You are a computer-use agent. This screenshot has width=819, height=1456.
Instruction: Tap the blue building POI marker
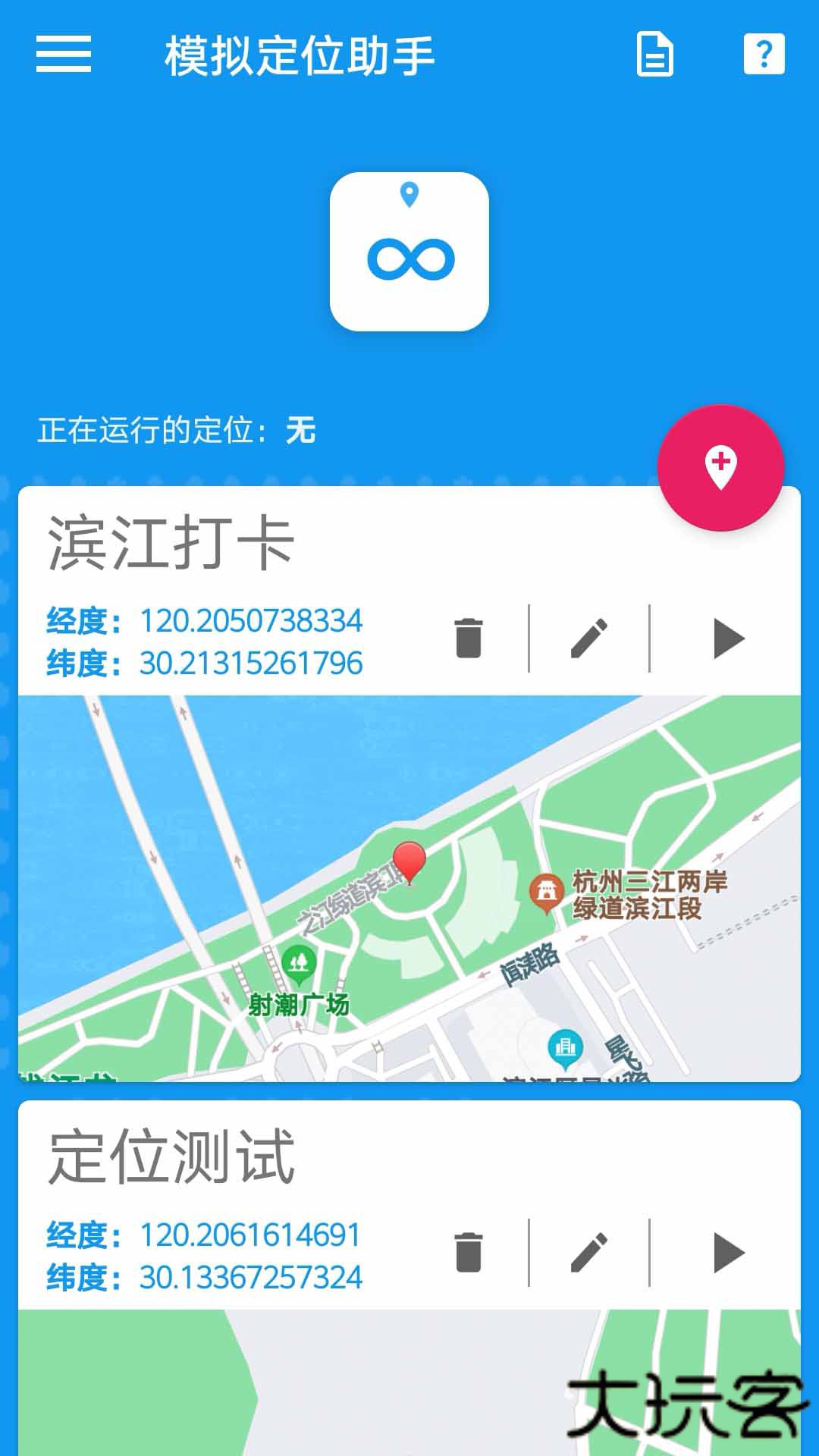(x=564, y=1046)
